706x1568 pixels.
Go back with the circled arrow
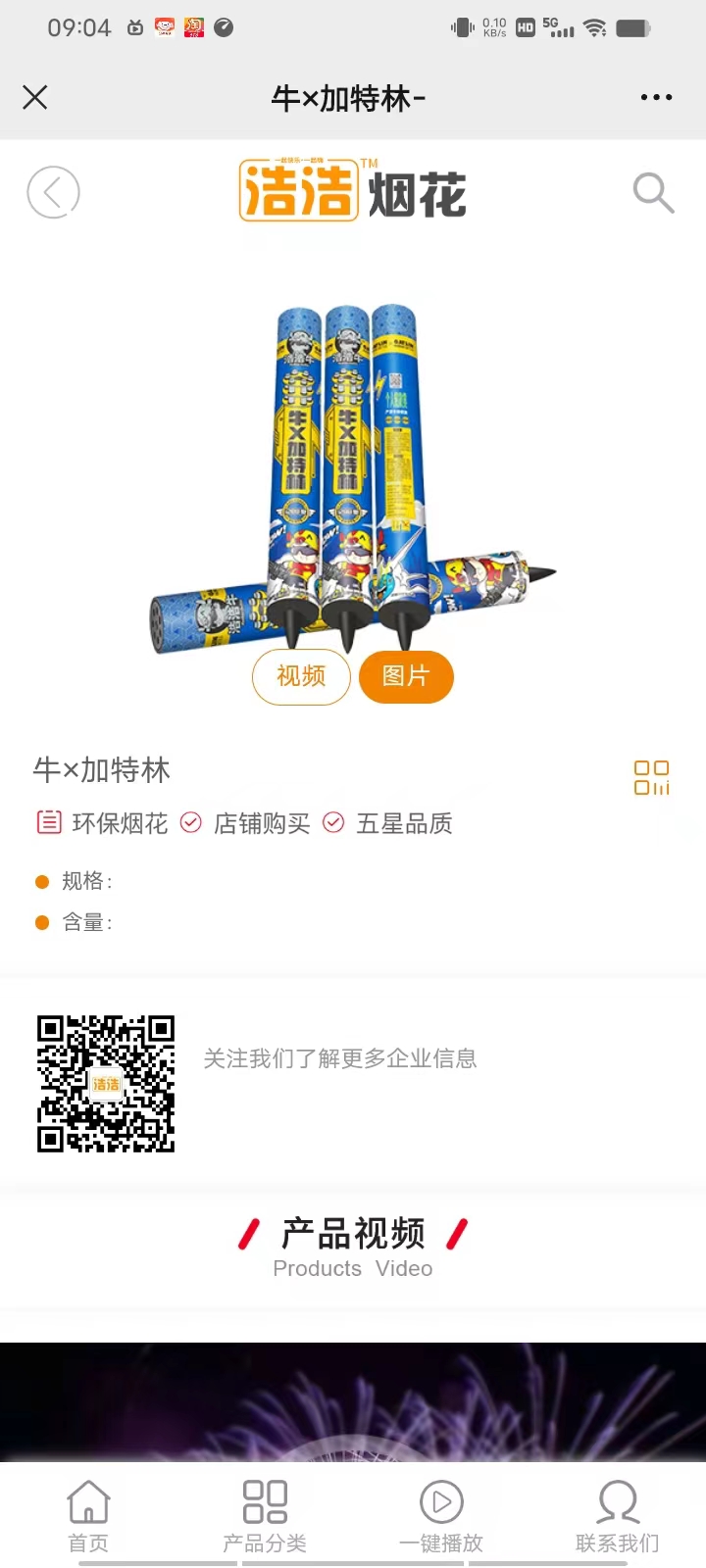53,192
